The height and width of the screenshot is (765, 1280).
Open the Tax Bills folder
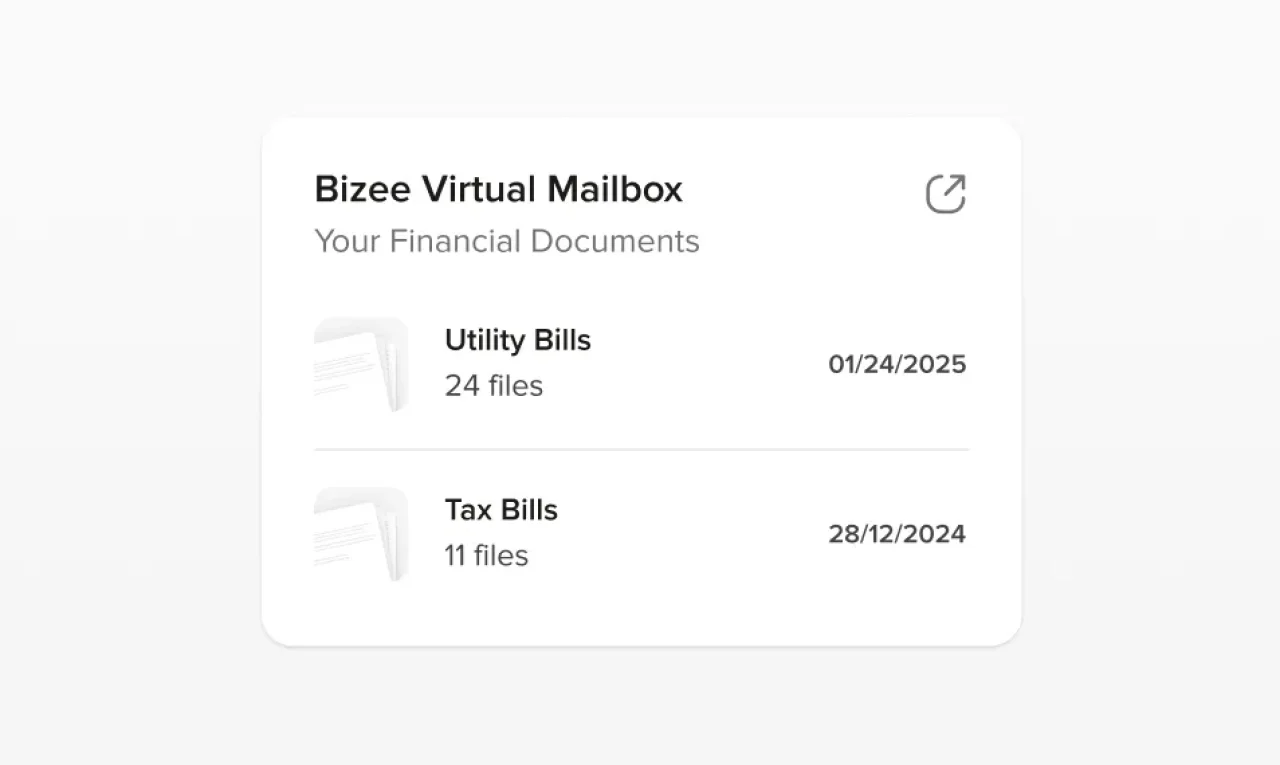pyautogui.click(x=500, y=511)
